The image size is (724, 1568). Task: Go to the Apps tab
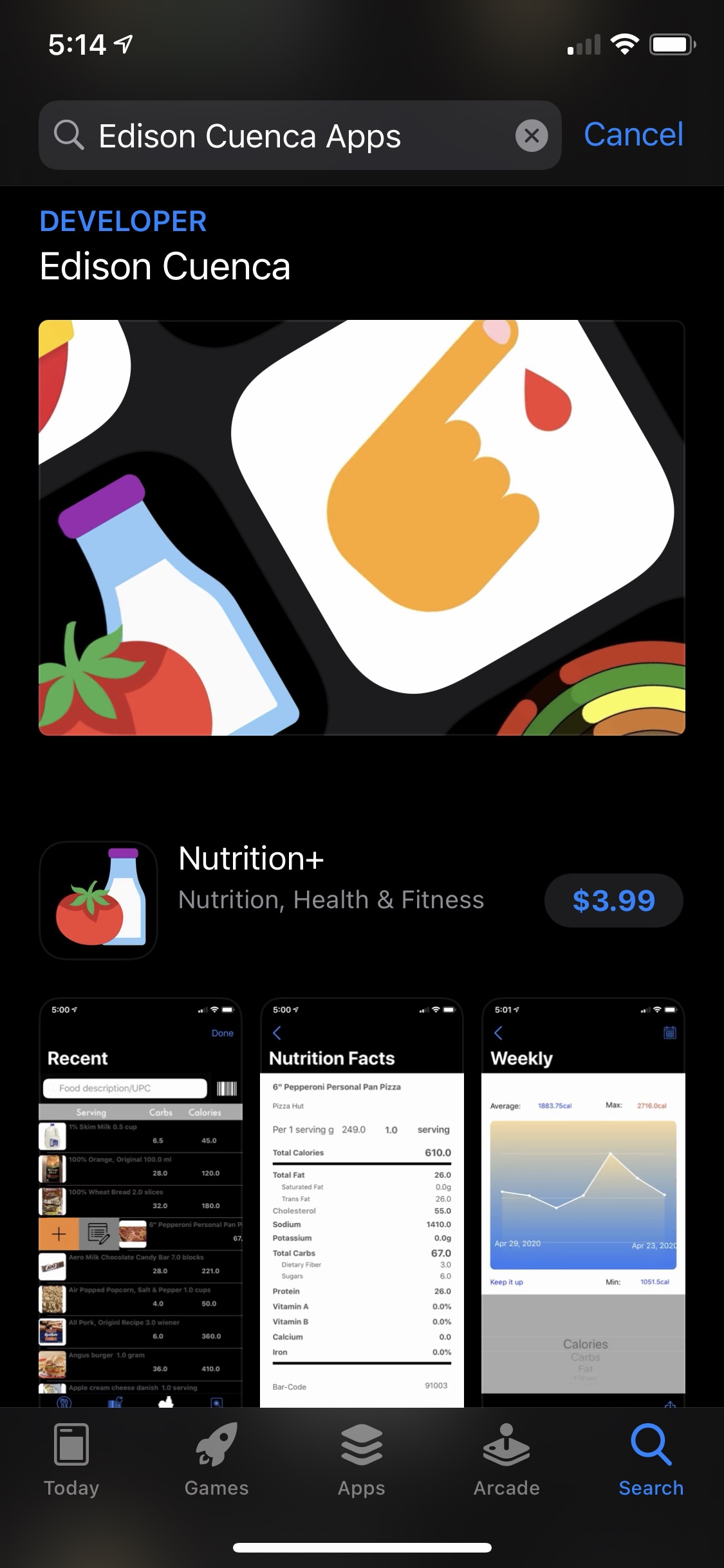[362, 1460]
